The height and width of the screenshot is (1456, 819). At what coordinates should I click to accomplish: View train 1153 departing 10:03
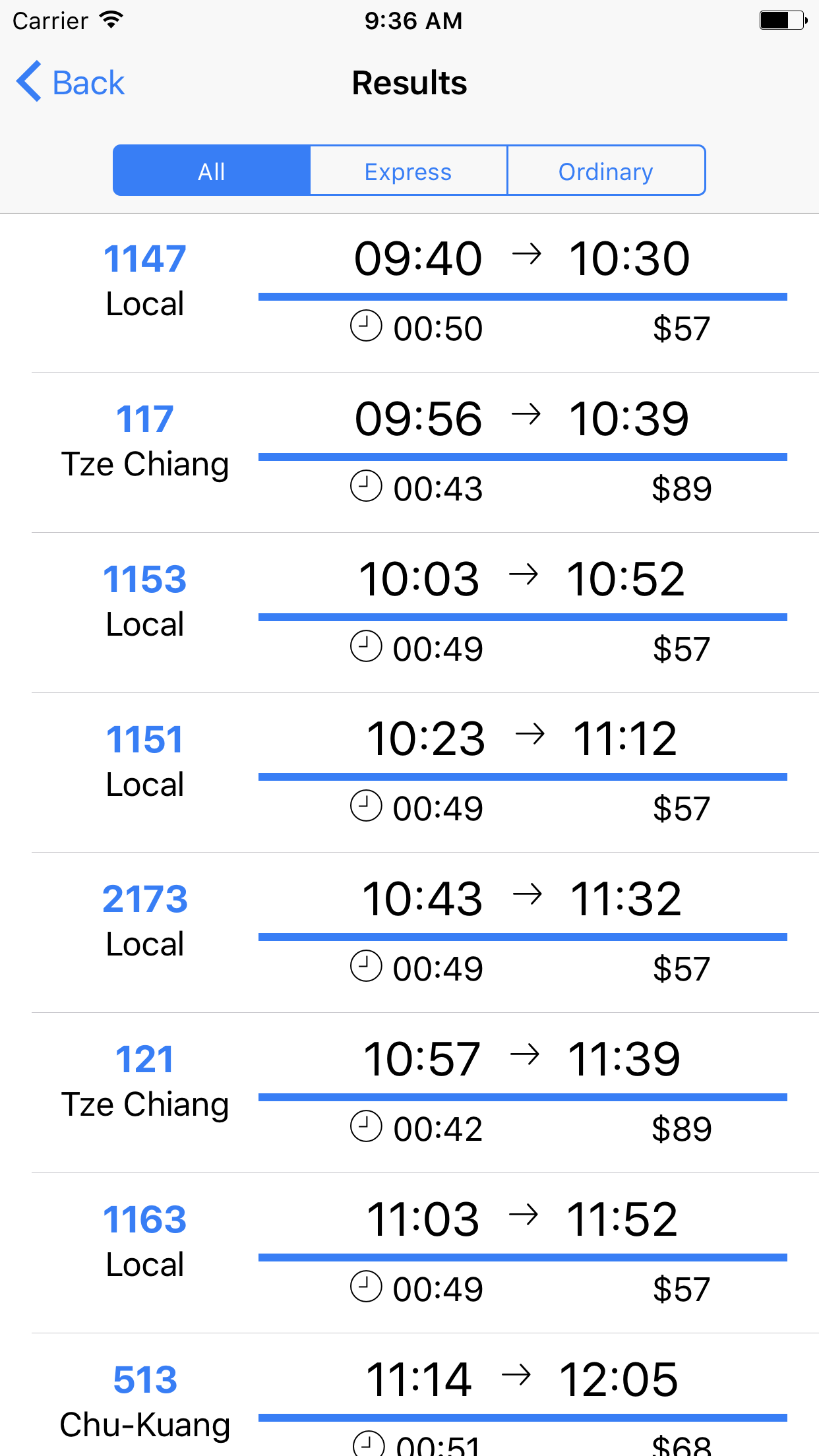pyautogui.click(x=409, y=613)
